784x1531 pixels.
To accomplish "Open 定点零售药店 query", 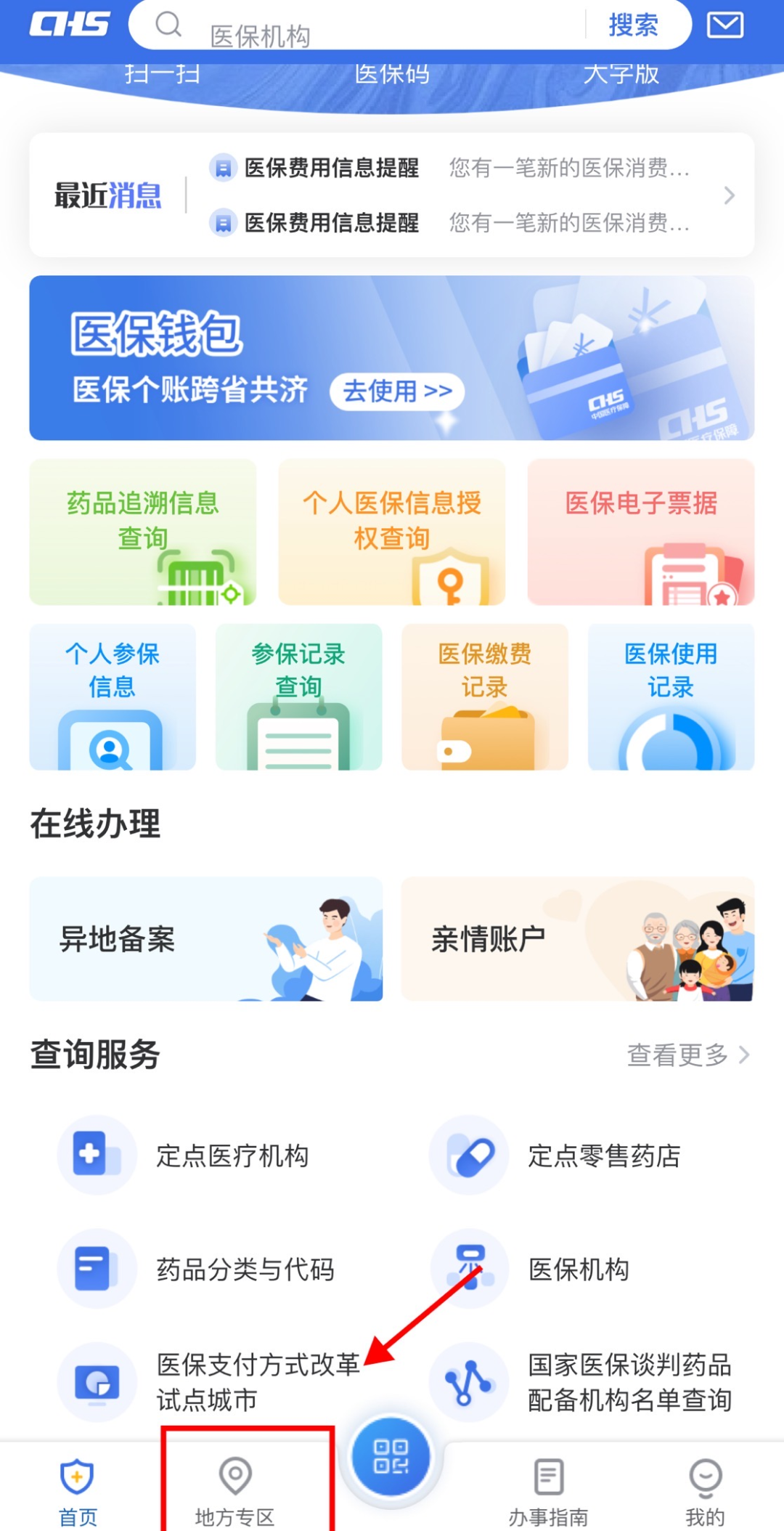I will 604,1156.
